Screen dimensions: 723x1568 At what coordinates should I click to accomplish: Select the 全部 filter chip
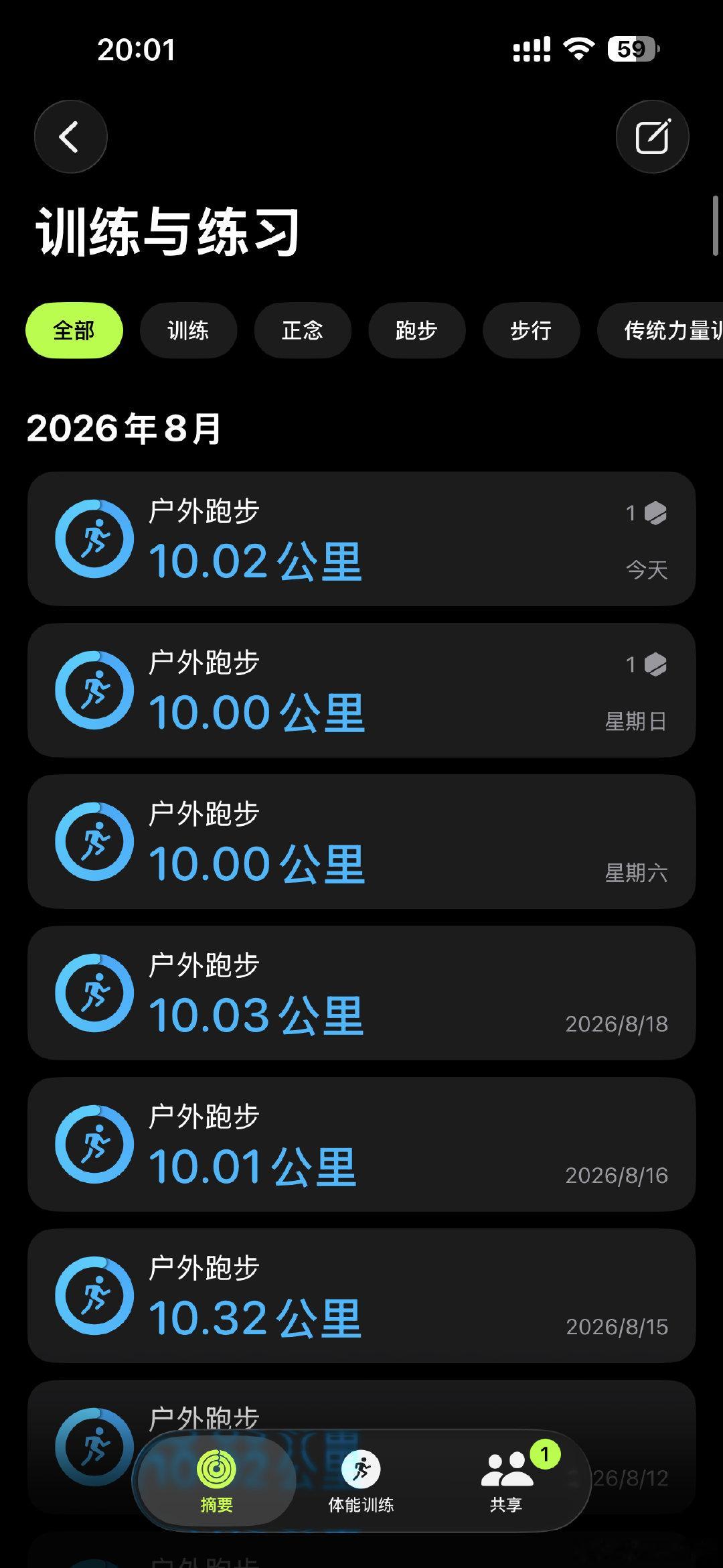74,330
